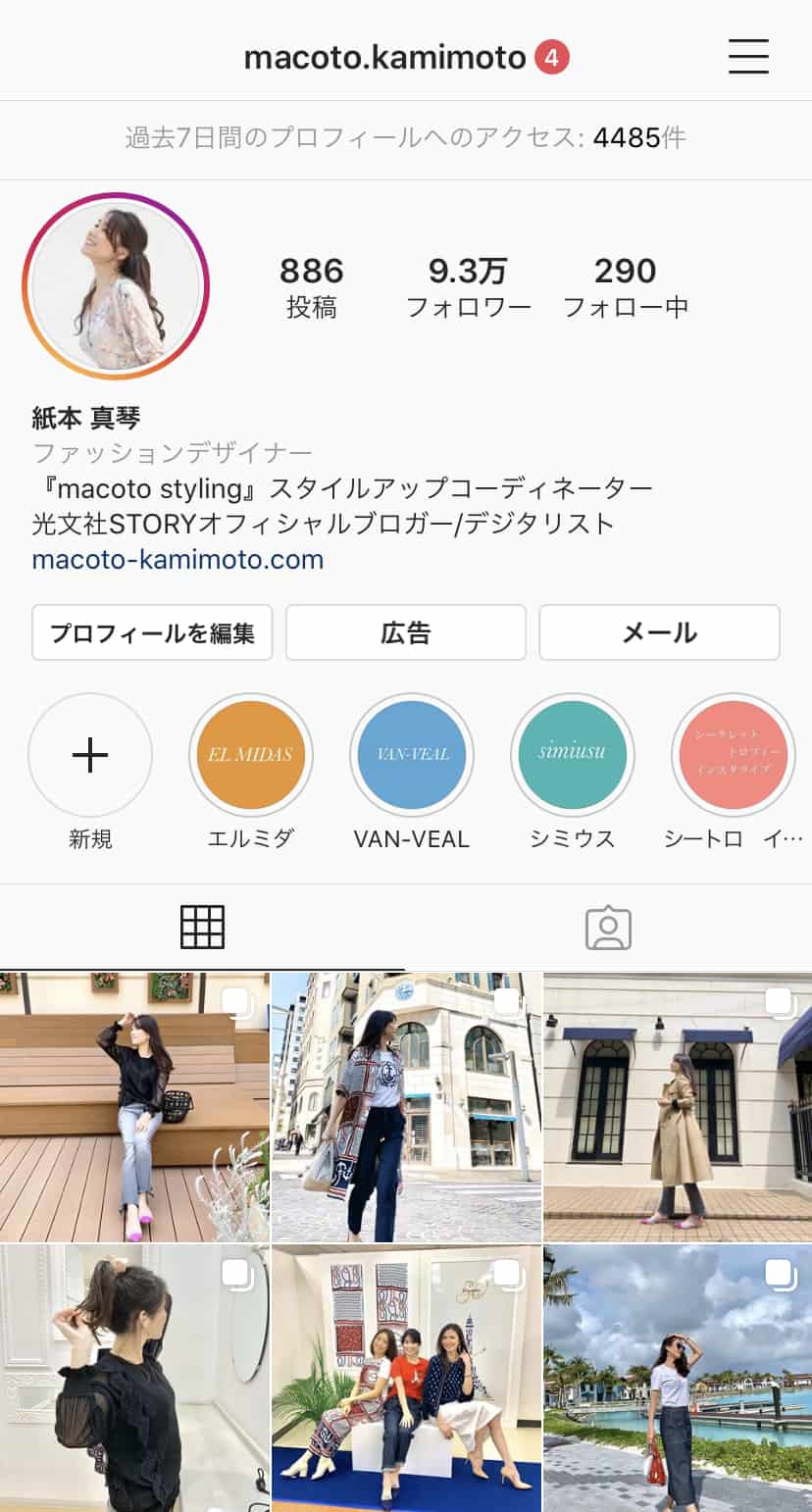Screen dimensions: 812x1512
Task: Open the フォロワー followers list
Action: (468, 286)
